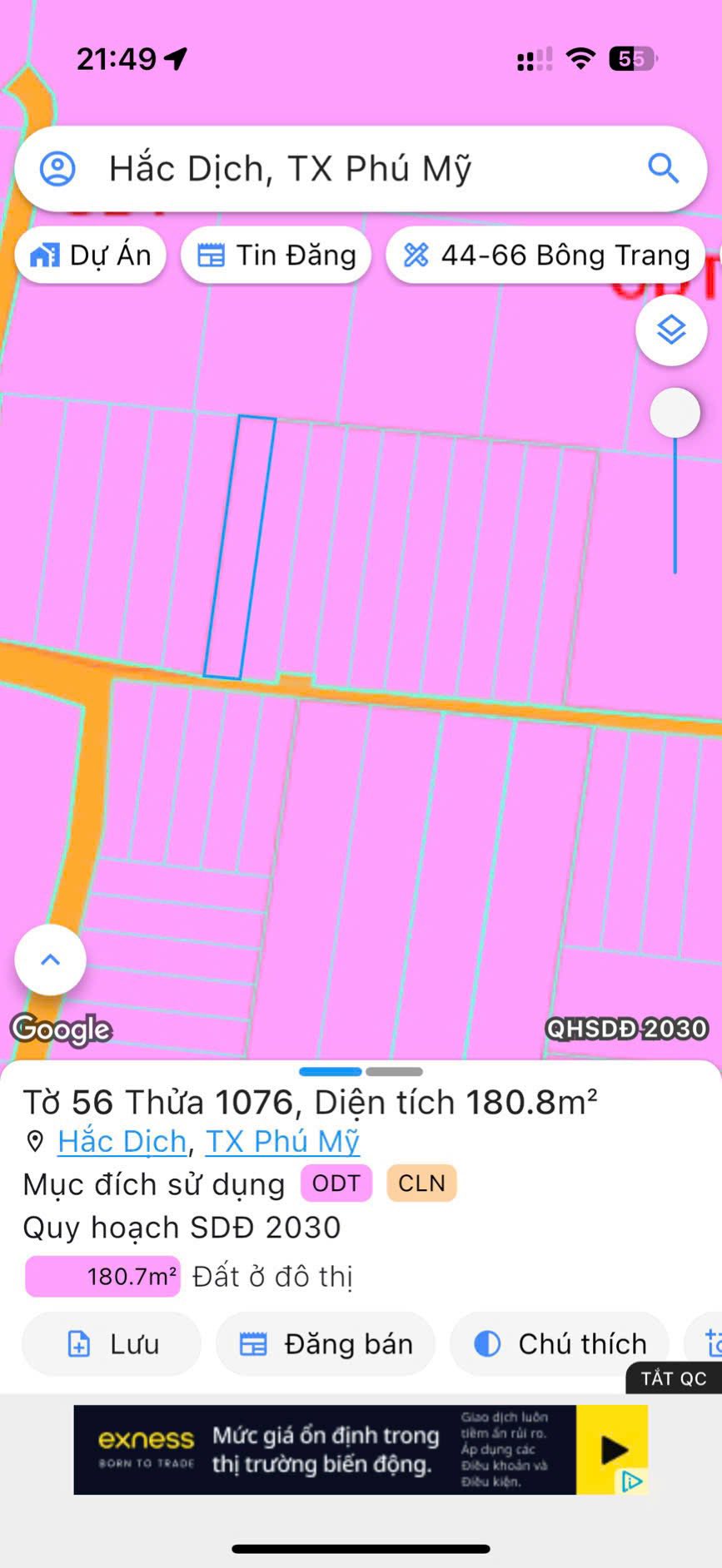Viewport: 722px width, 1568px height.
Task: Tap the search magnifier icon
Action: (x=662, y=168)
